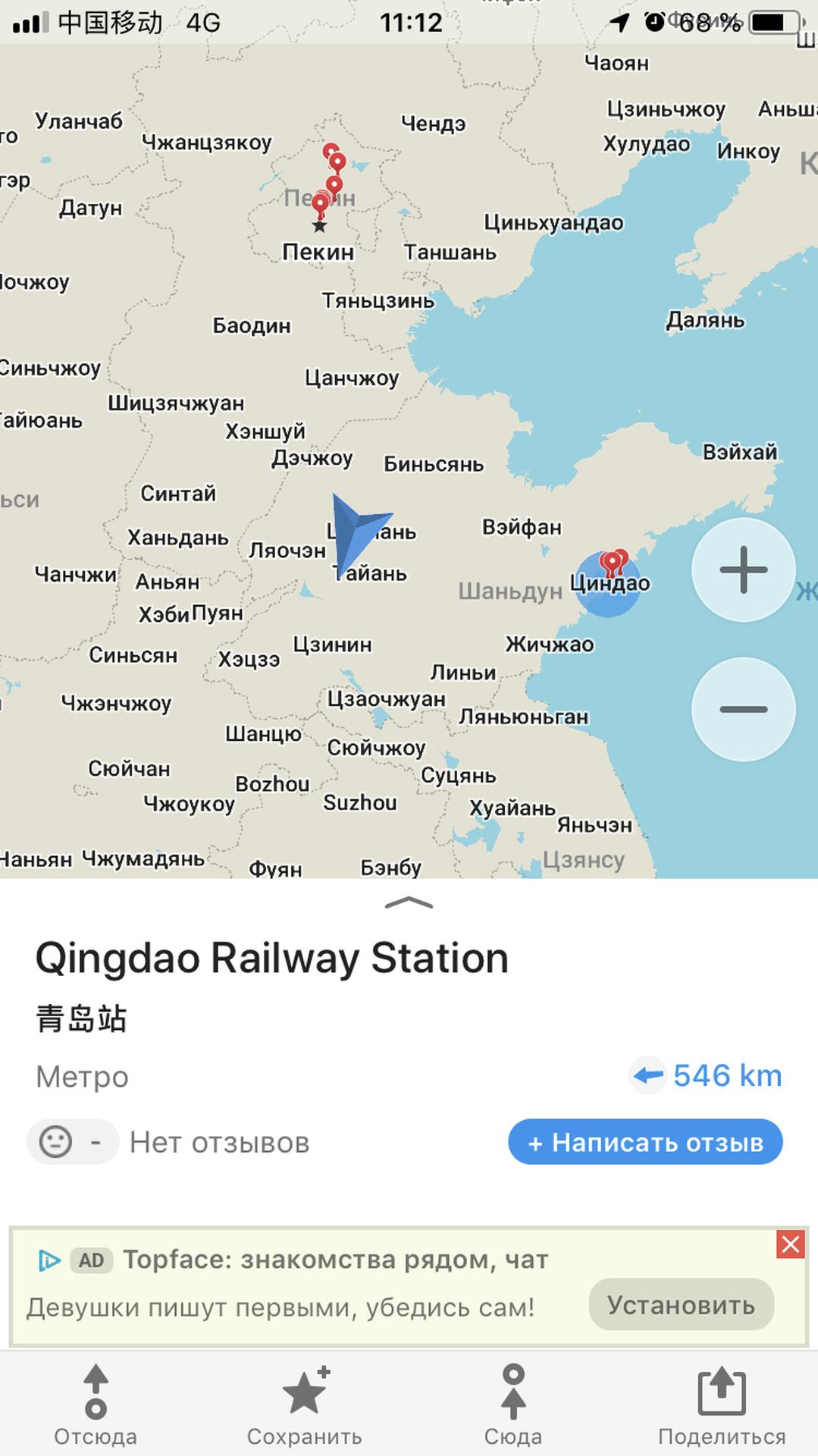Zoom out the map with minus button
The width and height of the screenshot is (818, 1456).
(743, 710)
